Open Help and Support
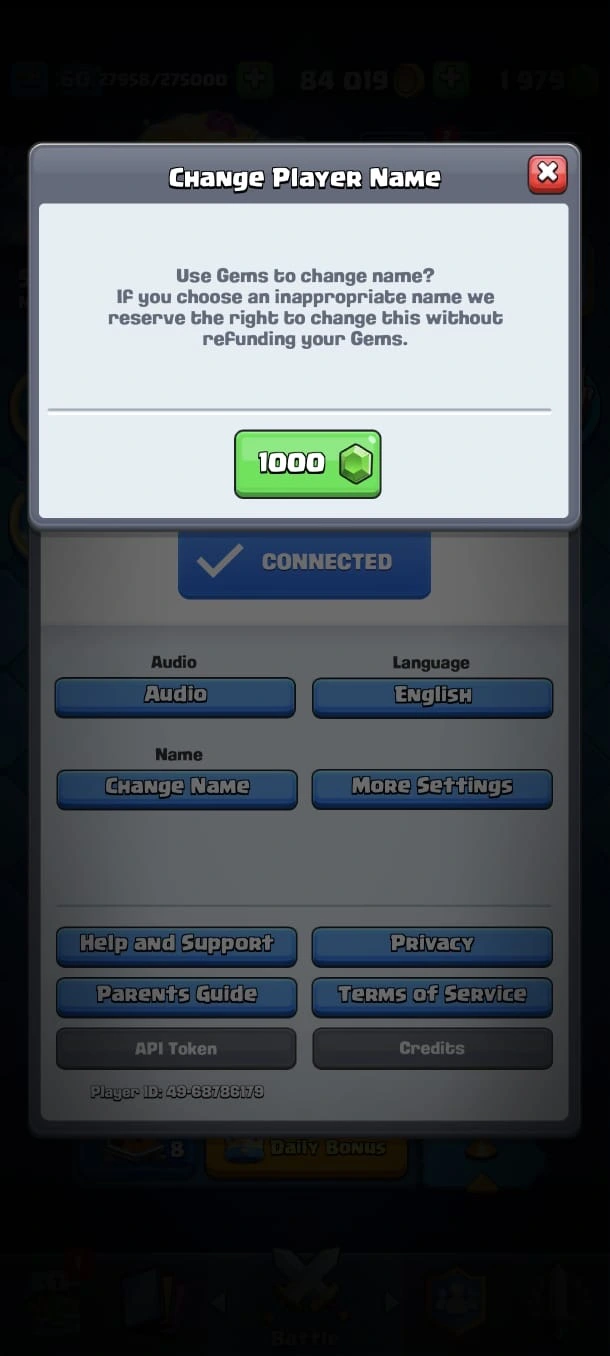This screenshot has height=1356, width=610. click(176, 945)
